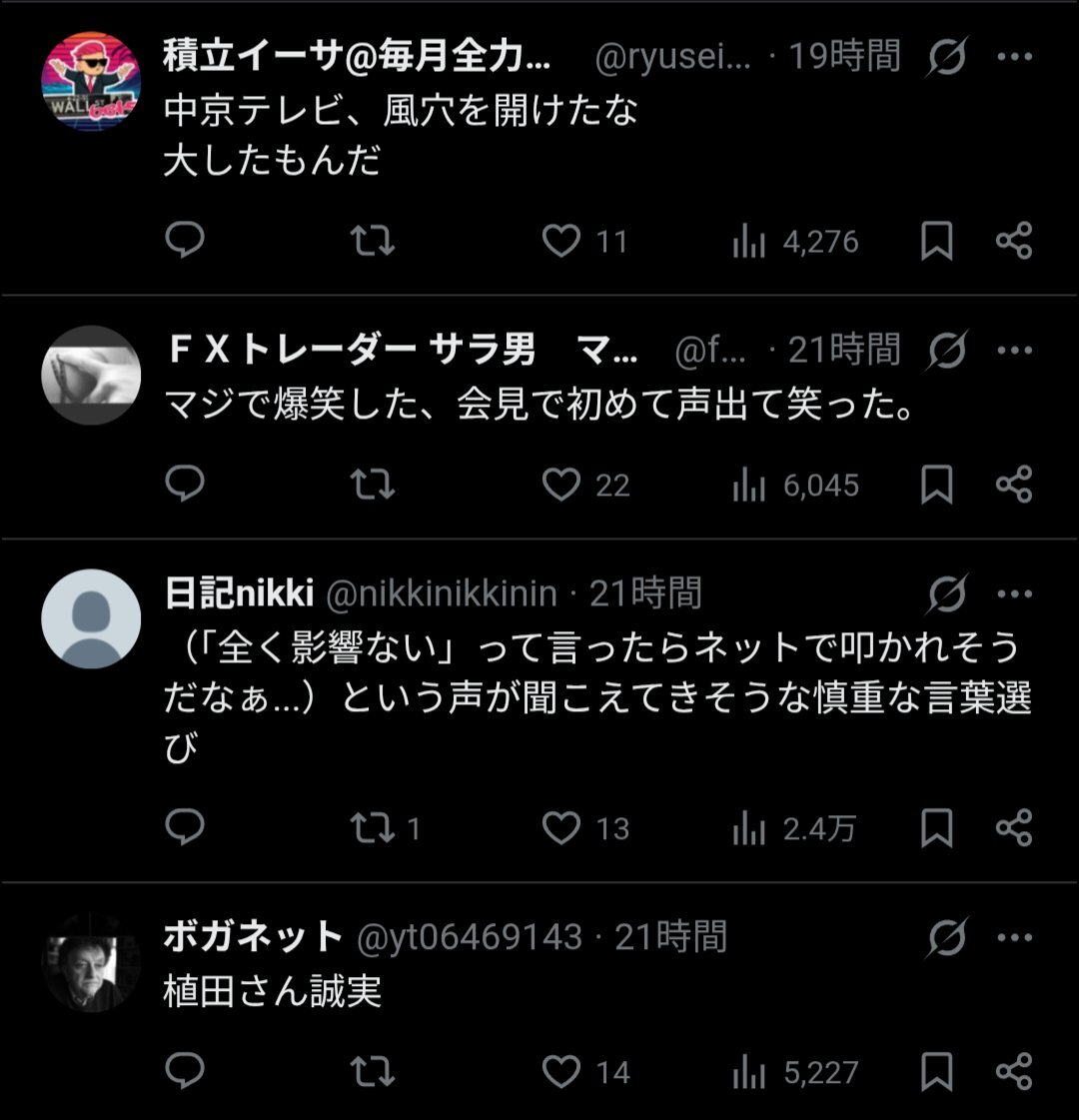Open overflow menu on 積立イーサ's post
Screen dimensions: 1079x1120
1015,58
